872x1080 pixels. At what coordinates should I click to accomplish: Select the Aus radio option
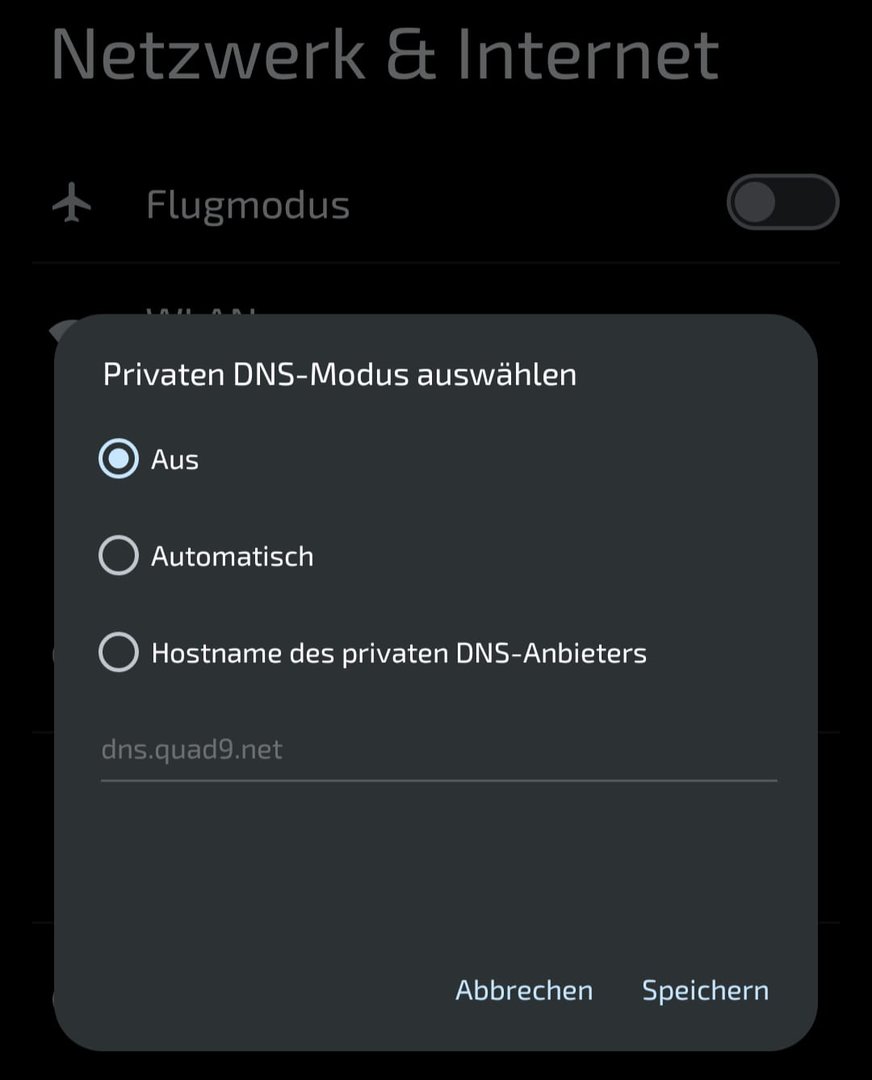click(119, 460)
